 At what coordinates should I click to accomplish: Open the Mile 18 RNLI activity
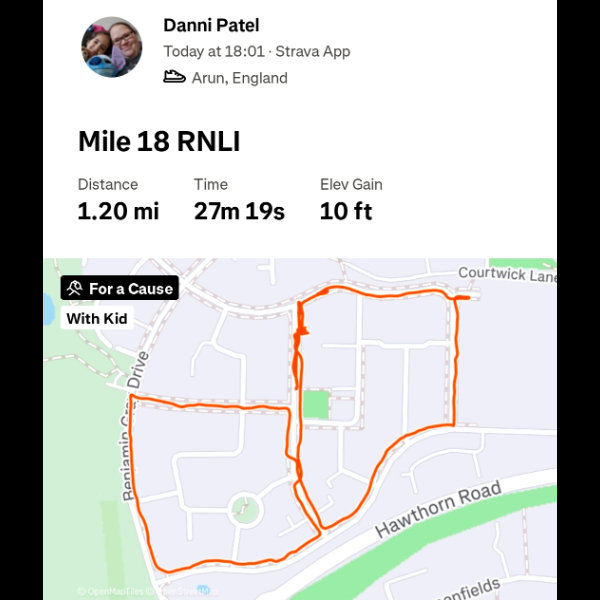pyautogui.click(x=159, y=141)
